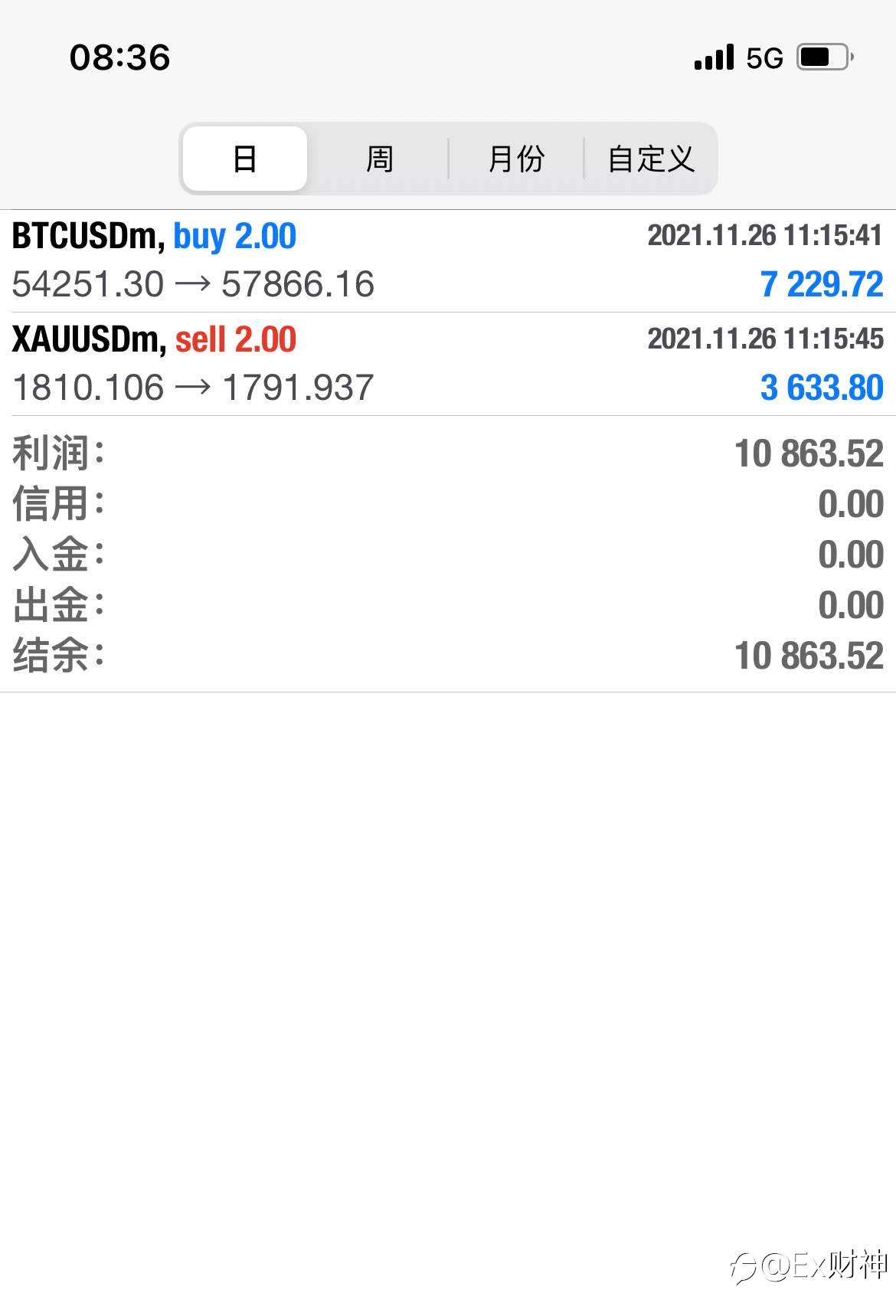Switch to the 月份 (month) tab
Screen dimensions: 896x1316
(516, 159)
